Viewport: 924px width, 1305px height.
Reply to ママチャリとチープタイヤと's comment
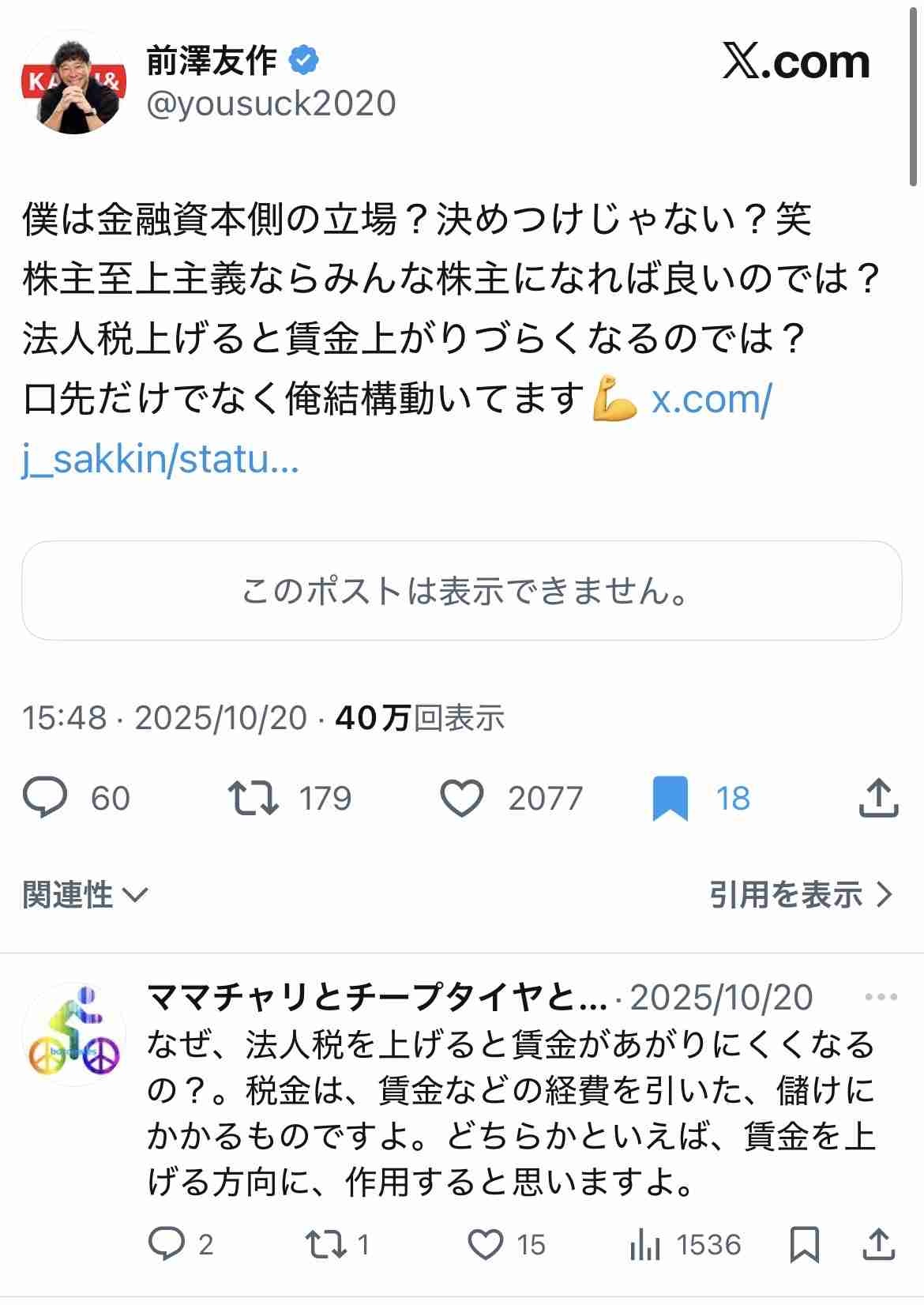pyautogui.click(x=166, y=1245)
